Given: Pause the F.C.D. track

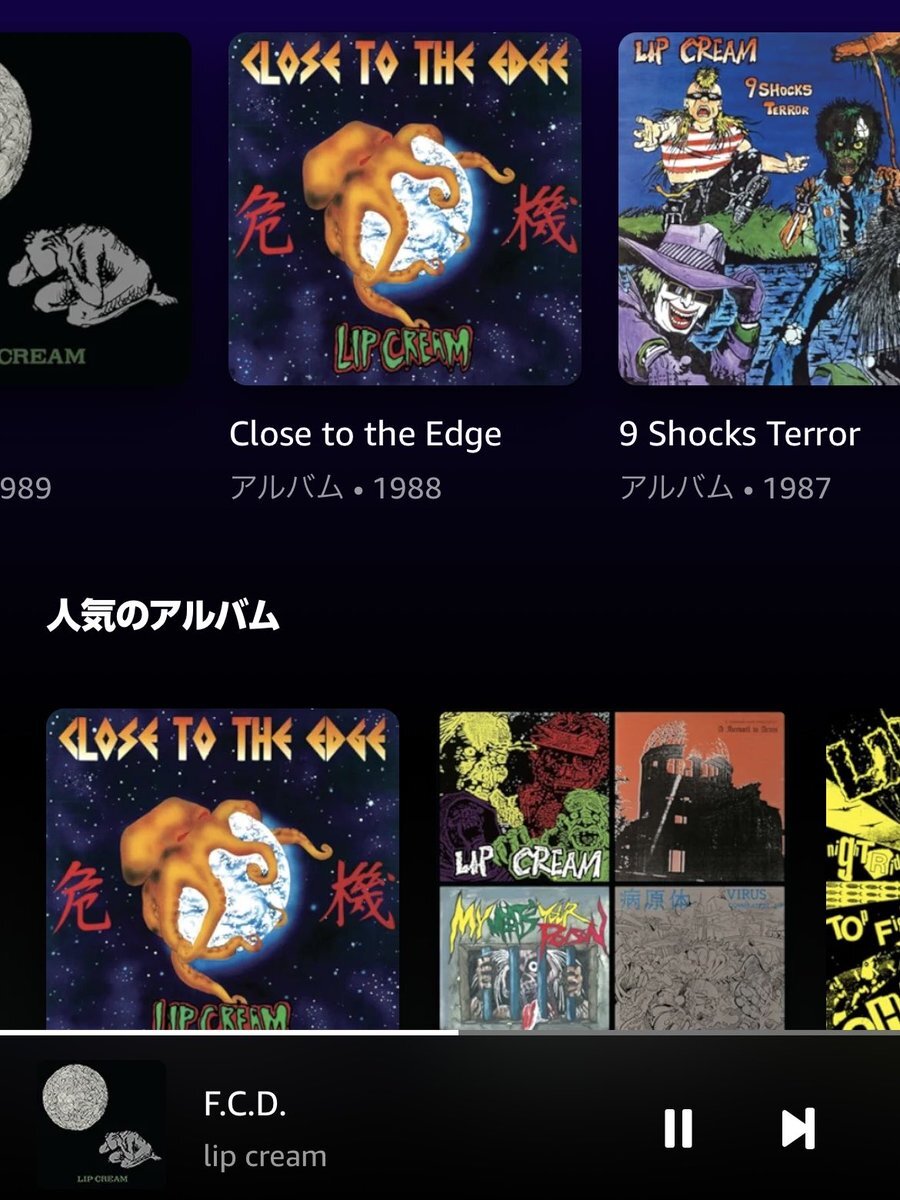Looking at the screenshot, I should [x=678, y=1128].
